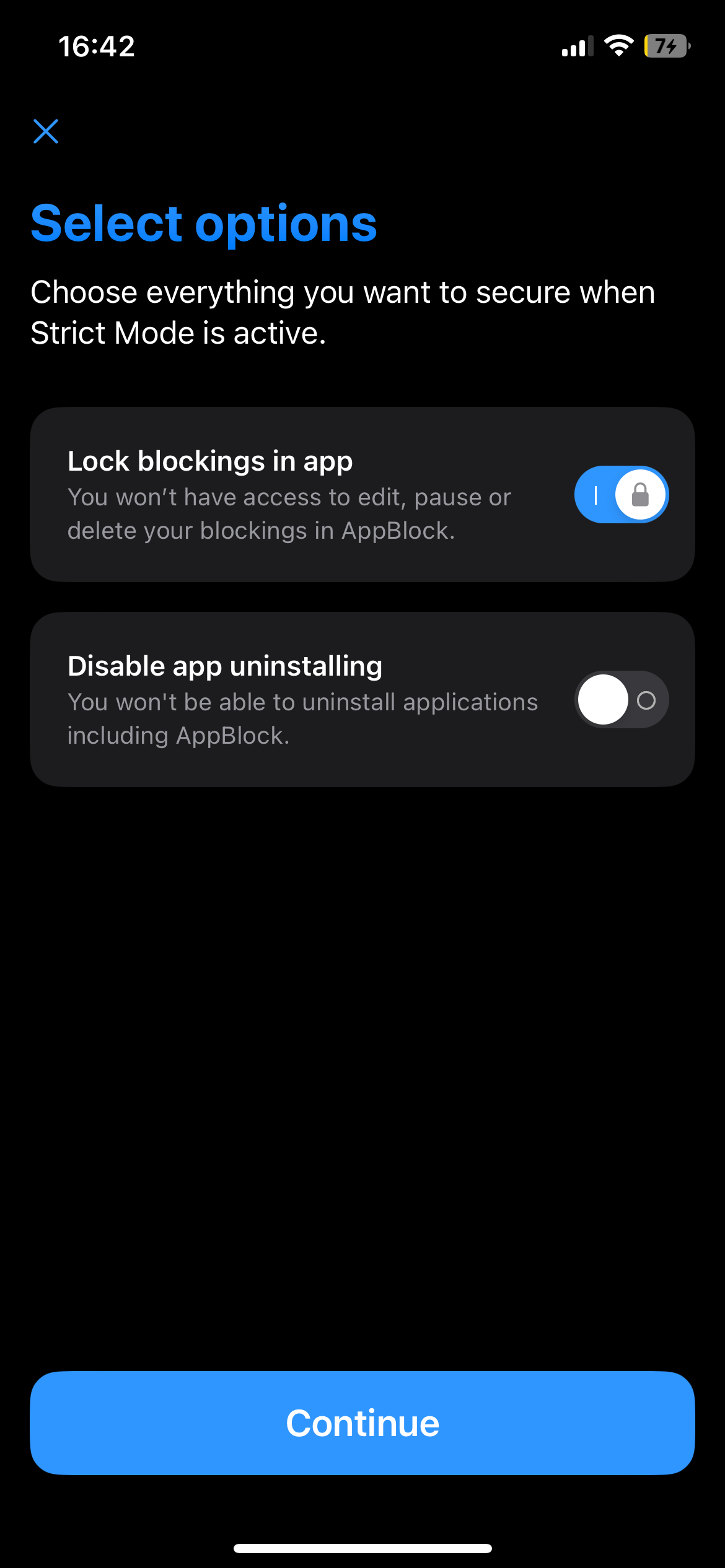Turn off Lock blockings in app
This screenshot has width=725, height=1568.
(x=621, y=495)
